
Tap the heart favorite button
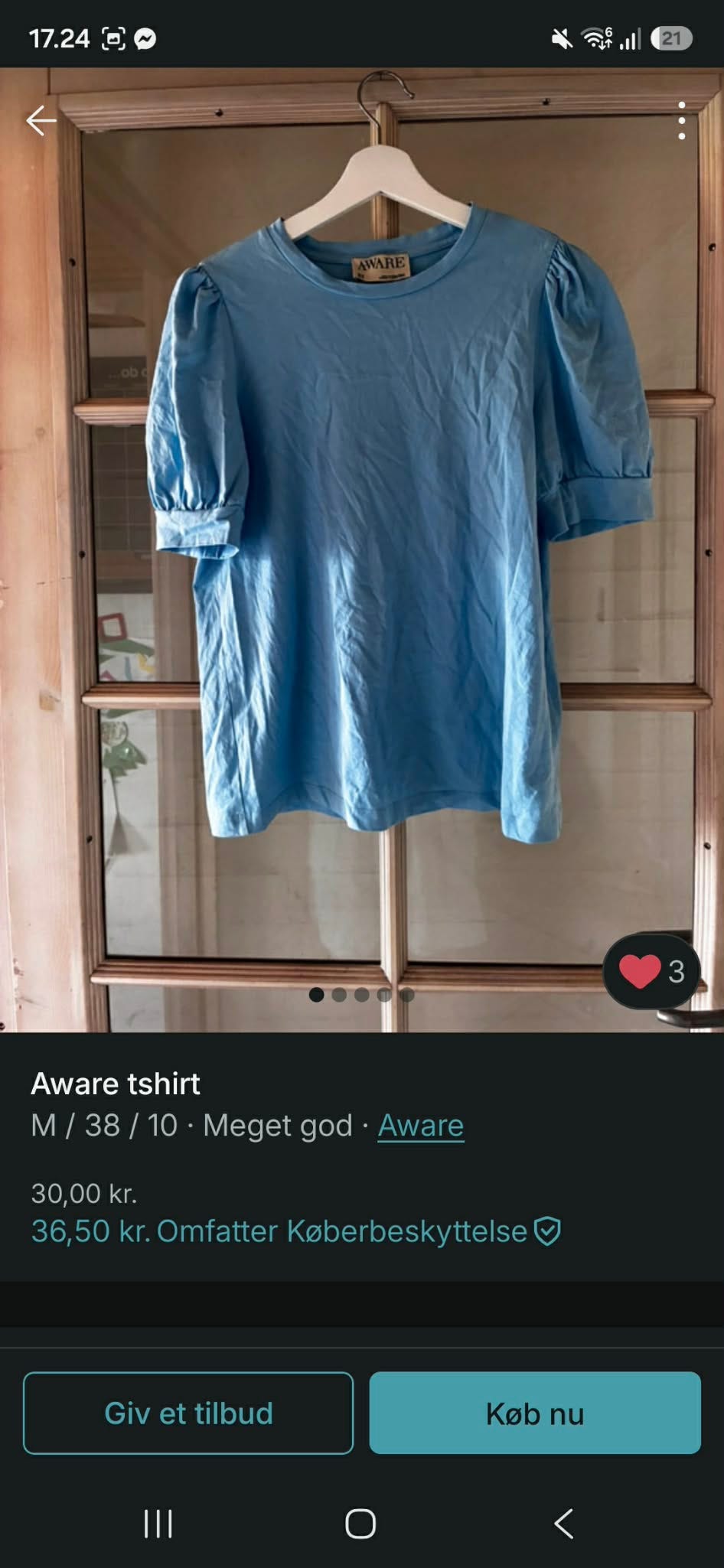click(x=651, y=970)
